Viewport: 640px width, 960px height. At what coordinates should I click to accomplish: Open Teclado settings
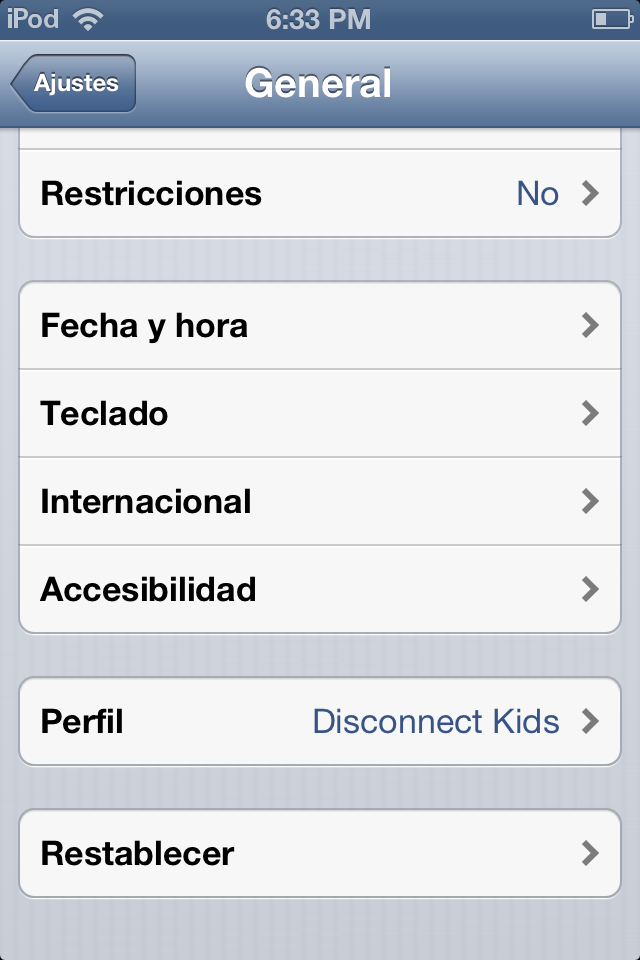[x=320, y=413]
